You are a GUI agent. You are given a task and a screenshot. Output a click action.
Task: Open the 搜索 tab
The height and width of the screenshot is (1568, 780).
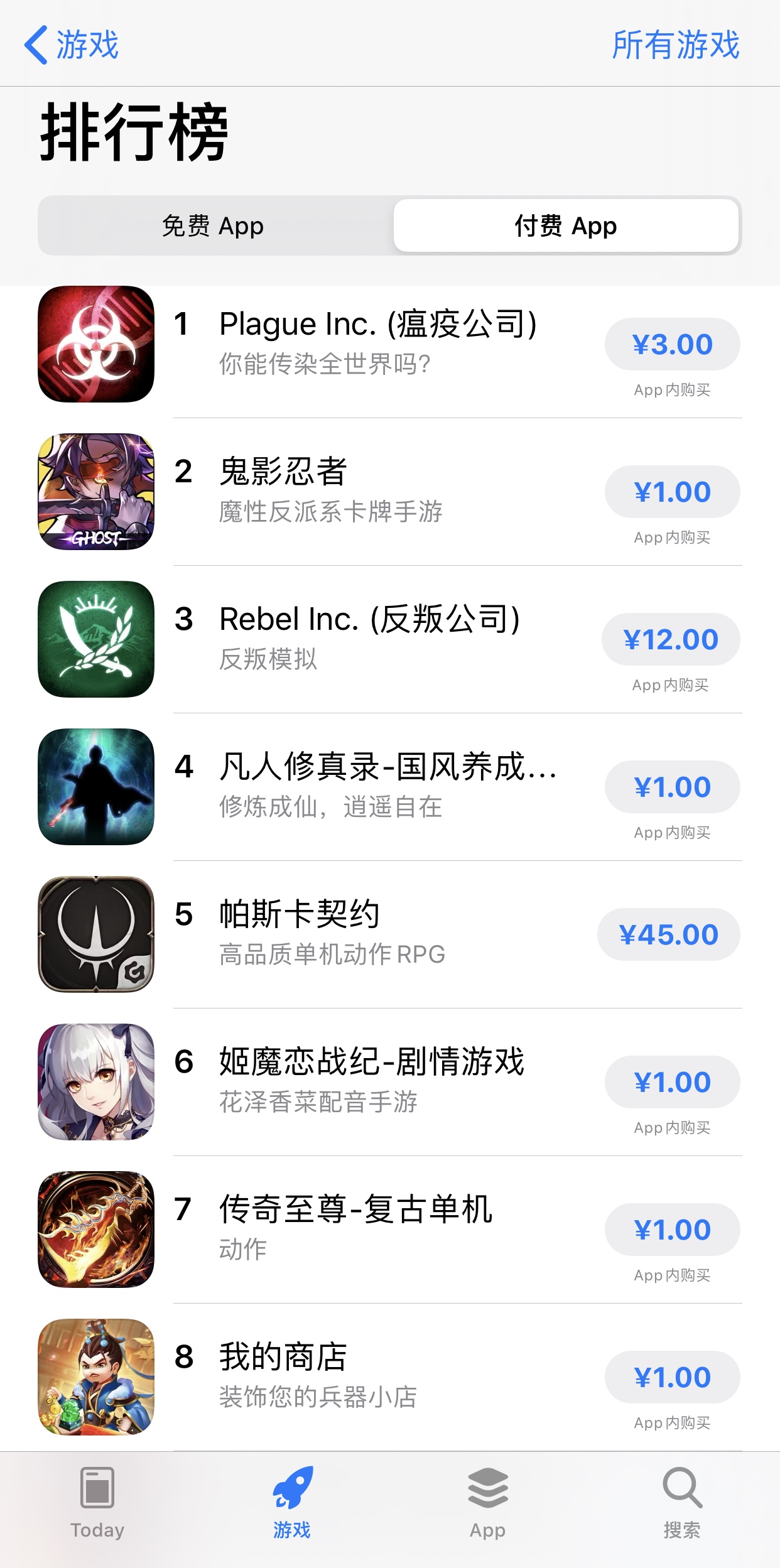(682, 1503)
